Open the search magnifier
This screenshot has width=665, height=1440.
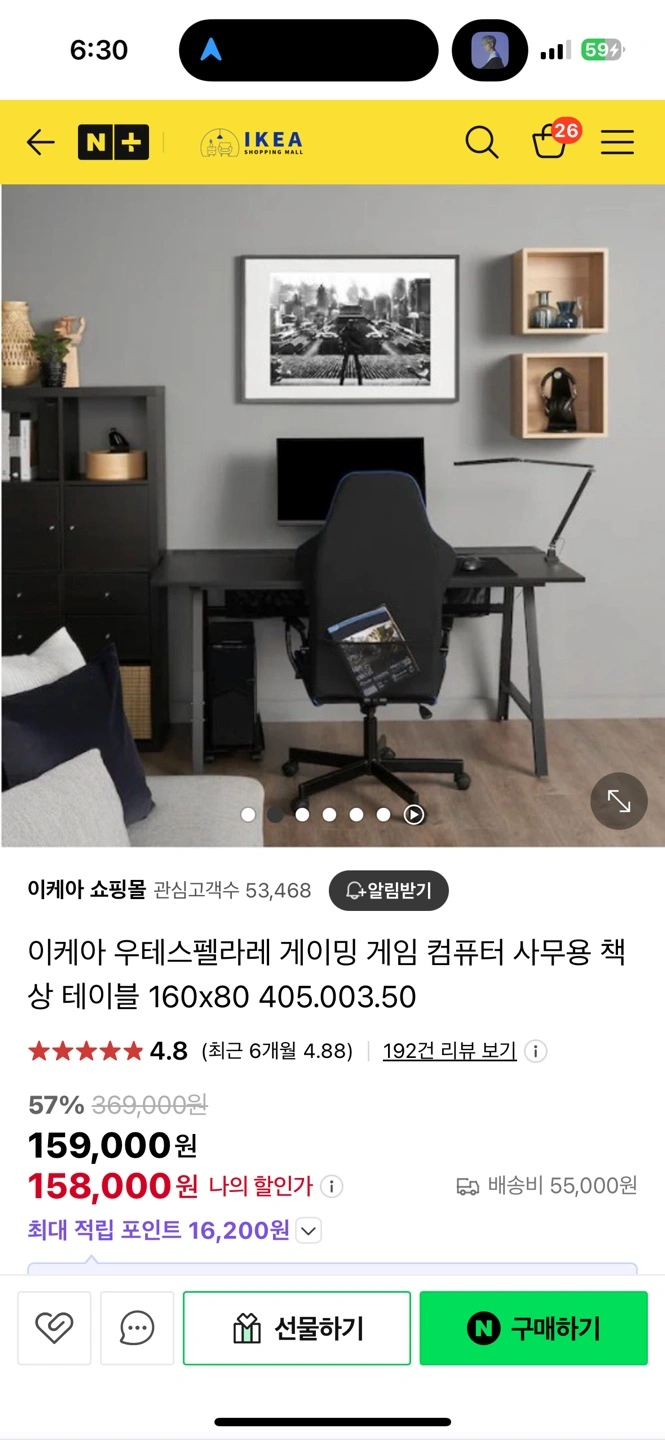482,143
